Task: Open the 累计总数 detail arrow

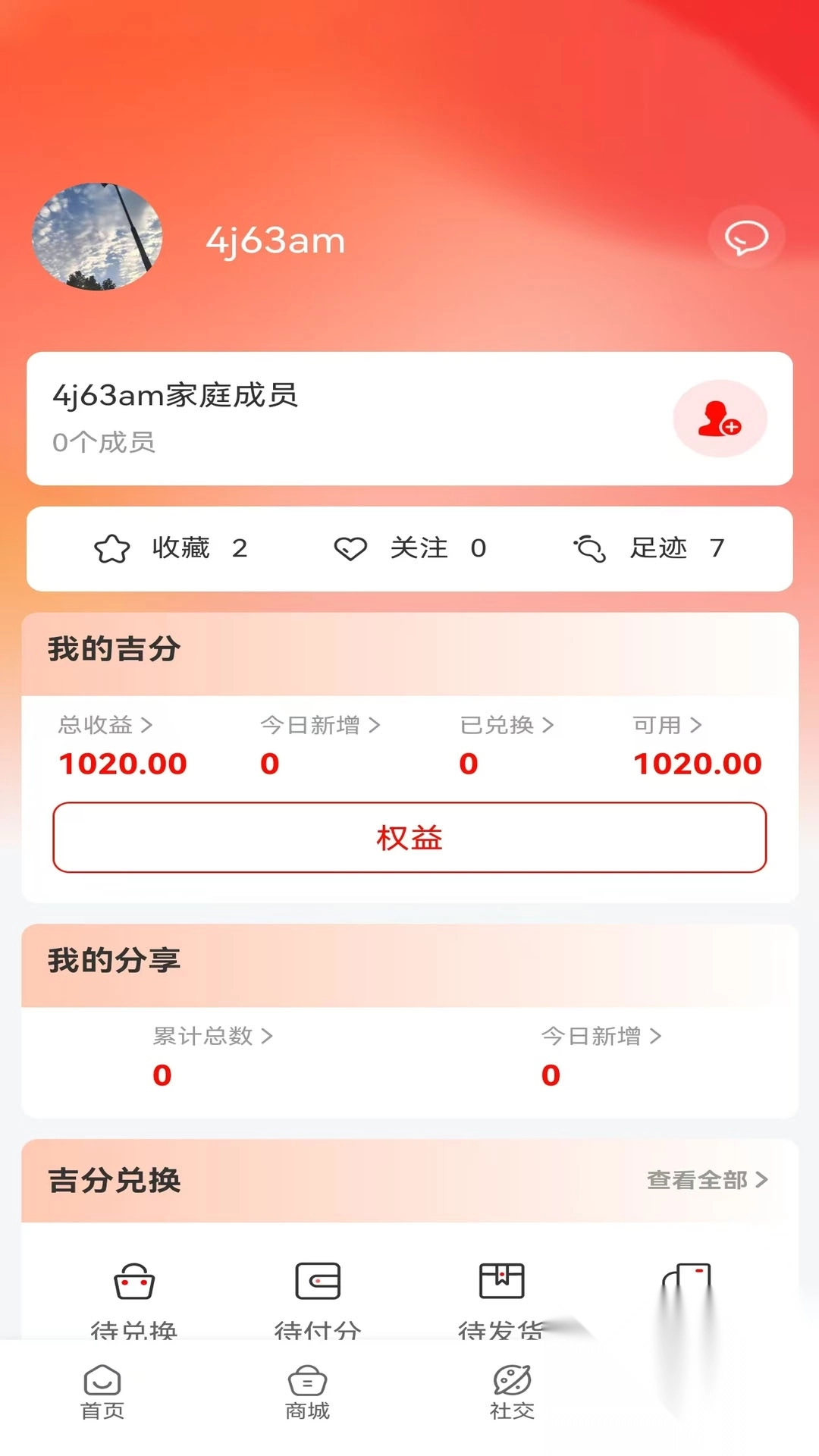Action: click(x=265, y=1037)
